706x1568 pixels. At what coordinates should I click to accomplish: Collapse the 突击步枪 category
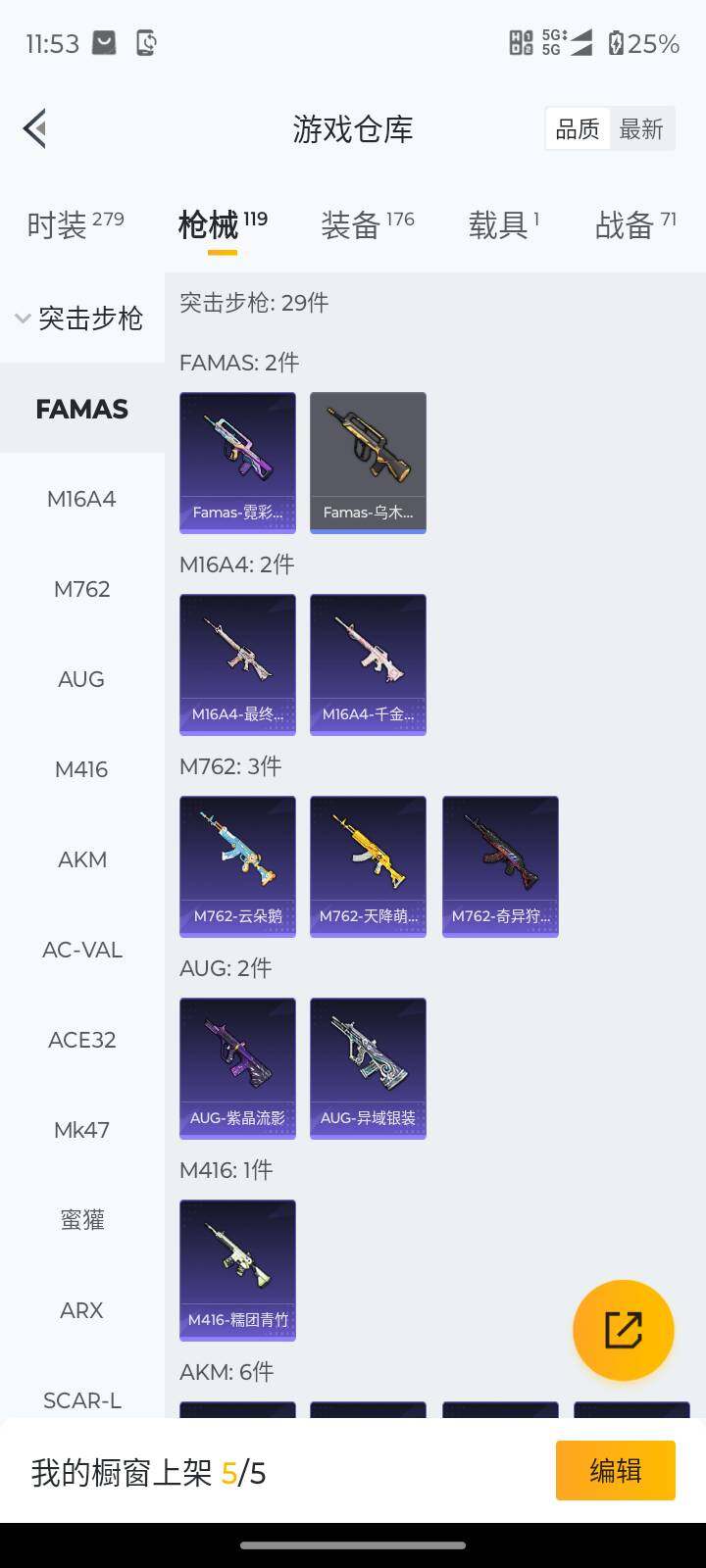pos(80,318)
